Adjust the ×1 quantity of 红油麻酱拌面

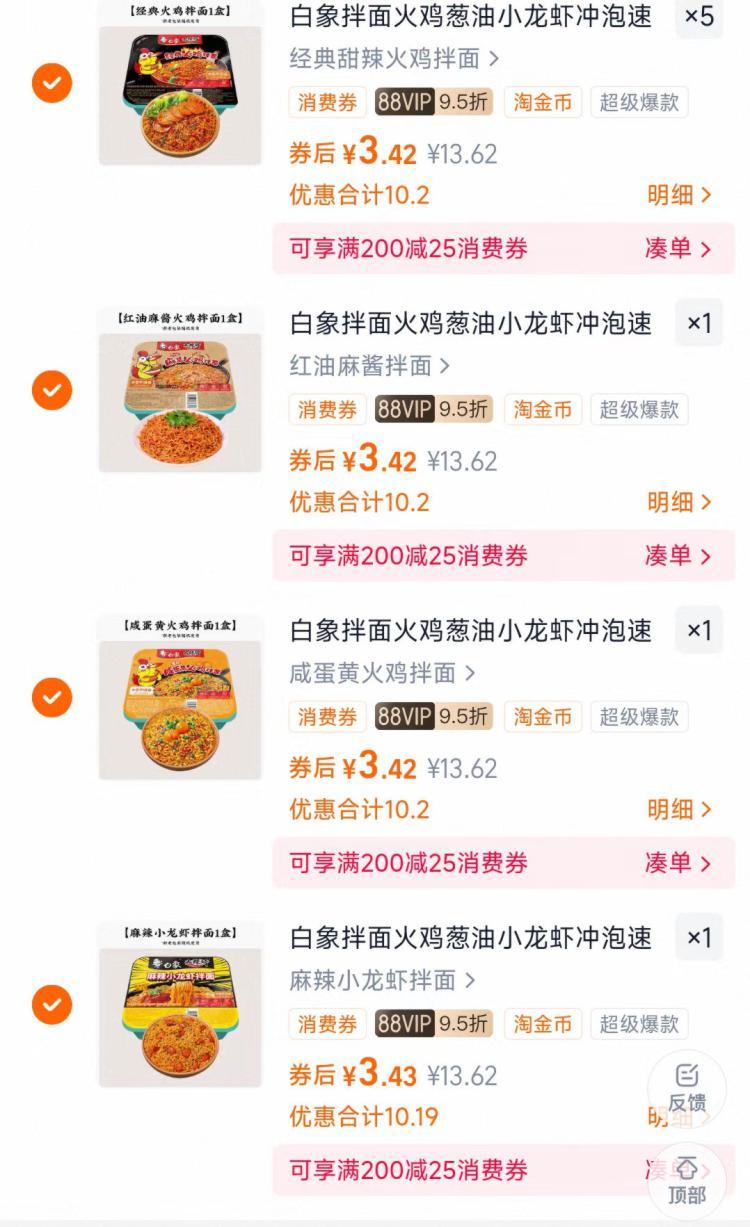click(699, 323)
